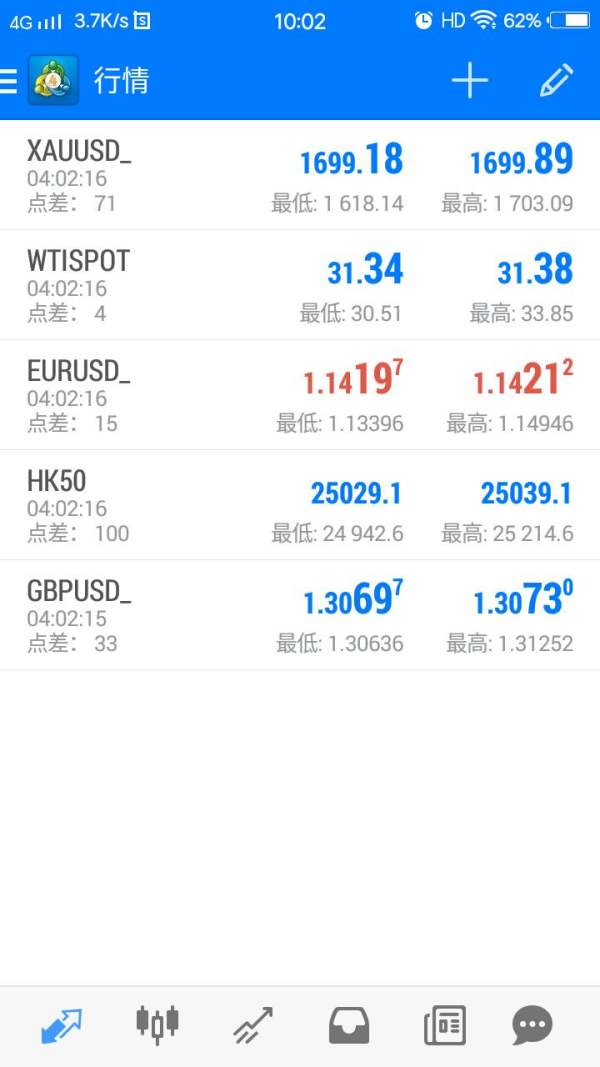Add a new symbol with plus icon

point(469,80)
